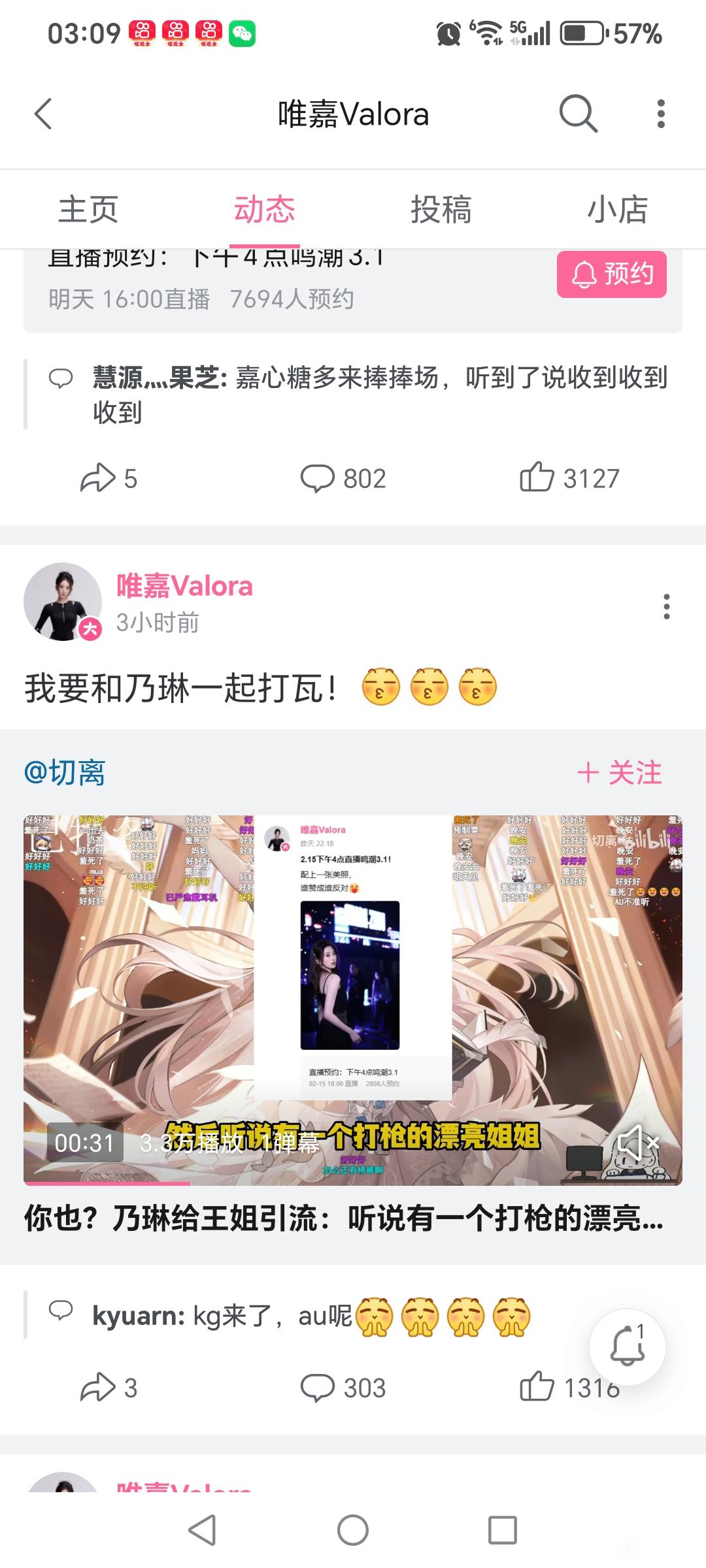The height and width of the screenshot is (1568, 706).
Task: Open the @切离 user link
Action: (x=65, y=773)
